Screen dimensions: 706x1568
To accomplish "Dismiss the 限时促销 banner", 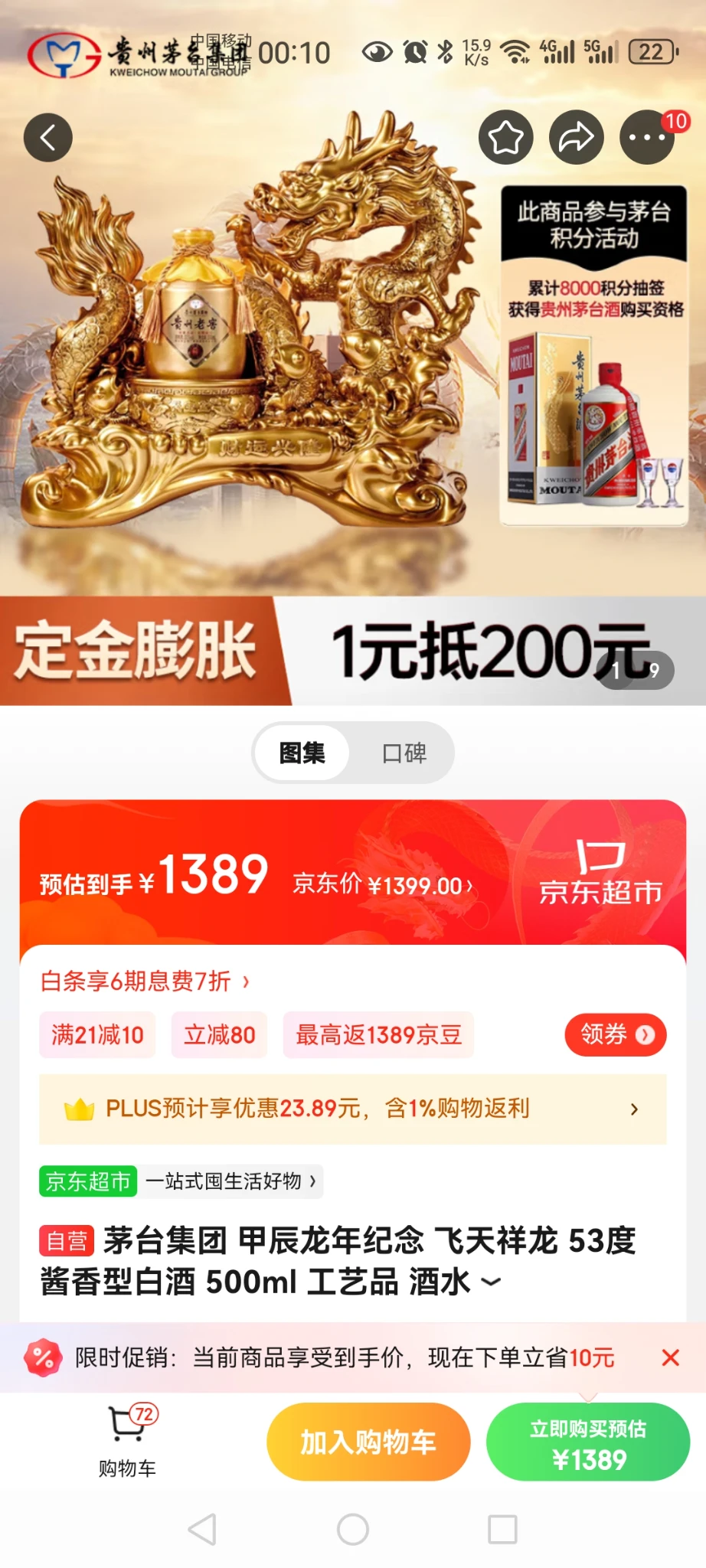I will click(670, 1358).
